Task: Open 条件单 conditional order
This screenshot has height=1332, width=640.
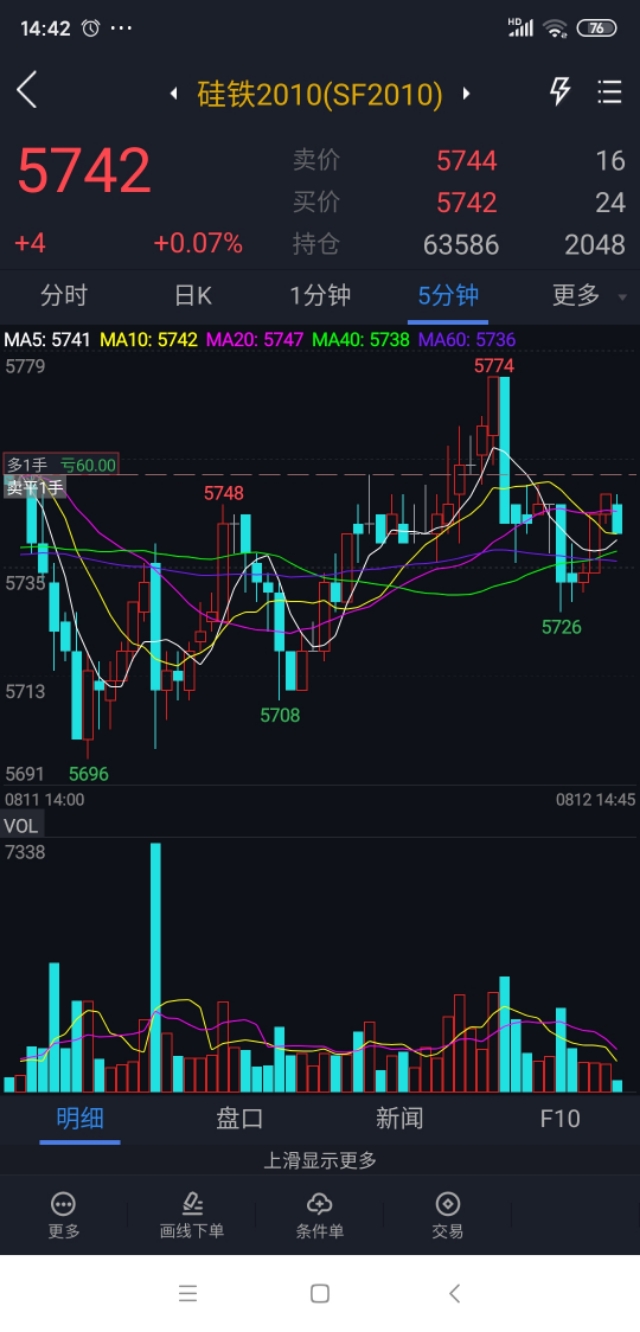Action: pos(320,1214)
